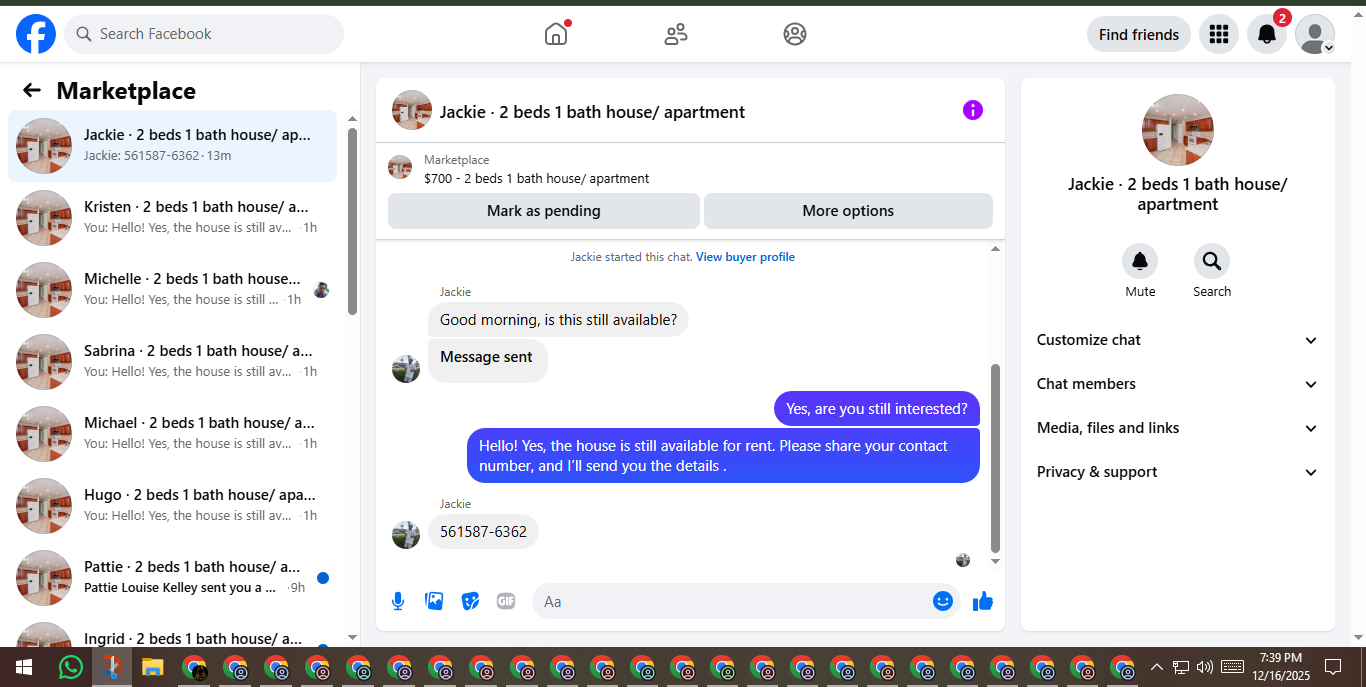Click the Search Facebook field

click(204, 34)
